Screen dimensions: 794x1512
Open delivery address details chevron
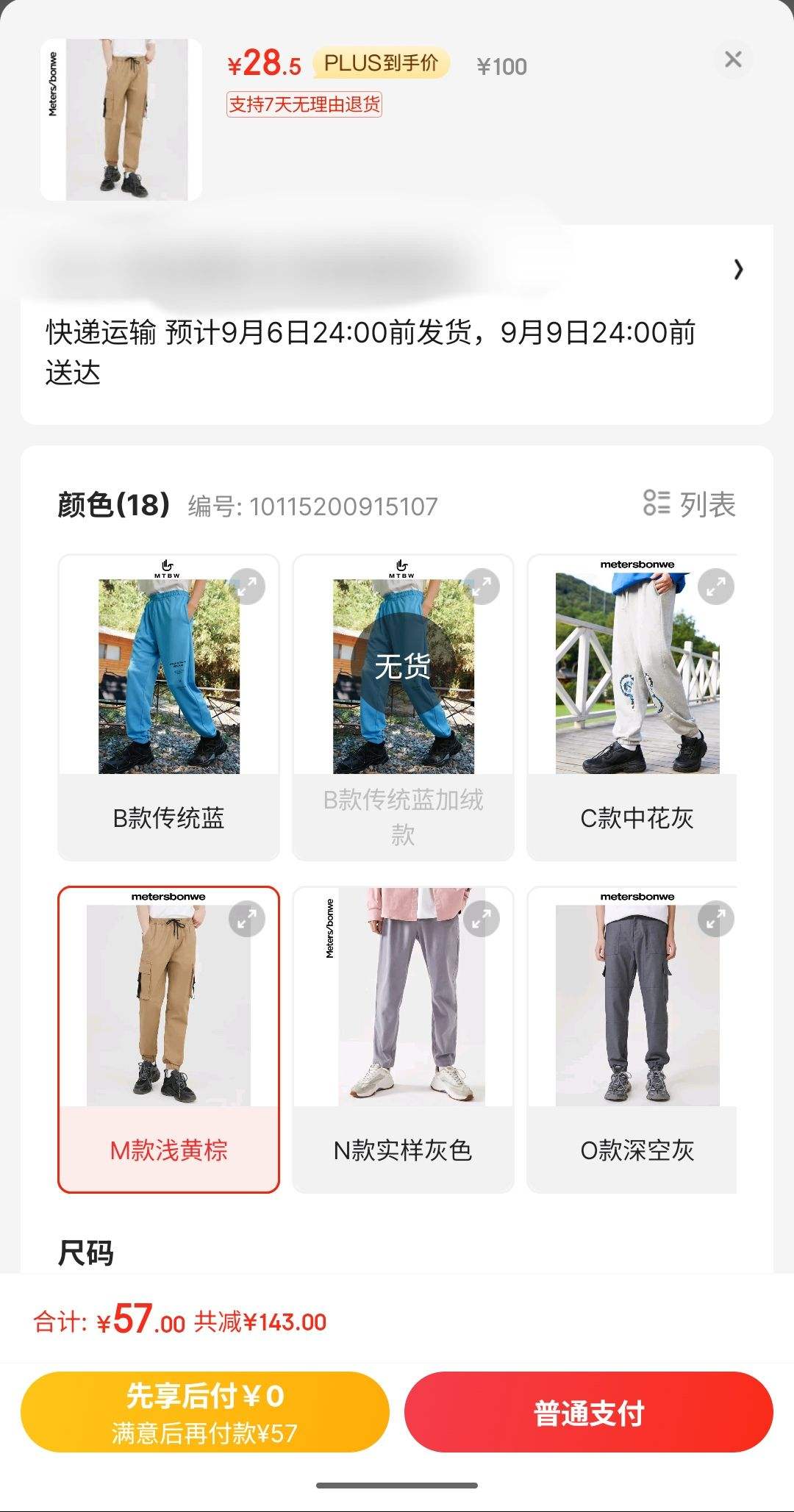738,270
